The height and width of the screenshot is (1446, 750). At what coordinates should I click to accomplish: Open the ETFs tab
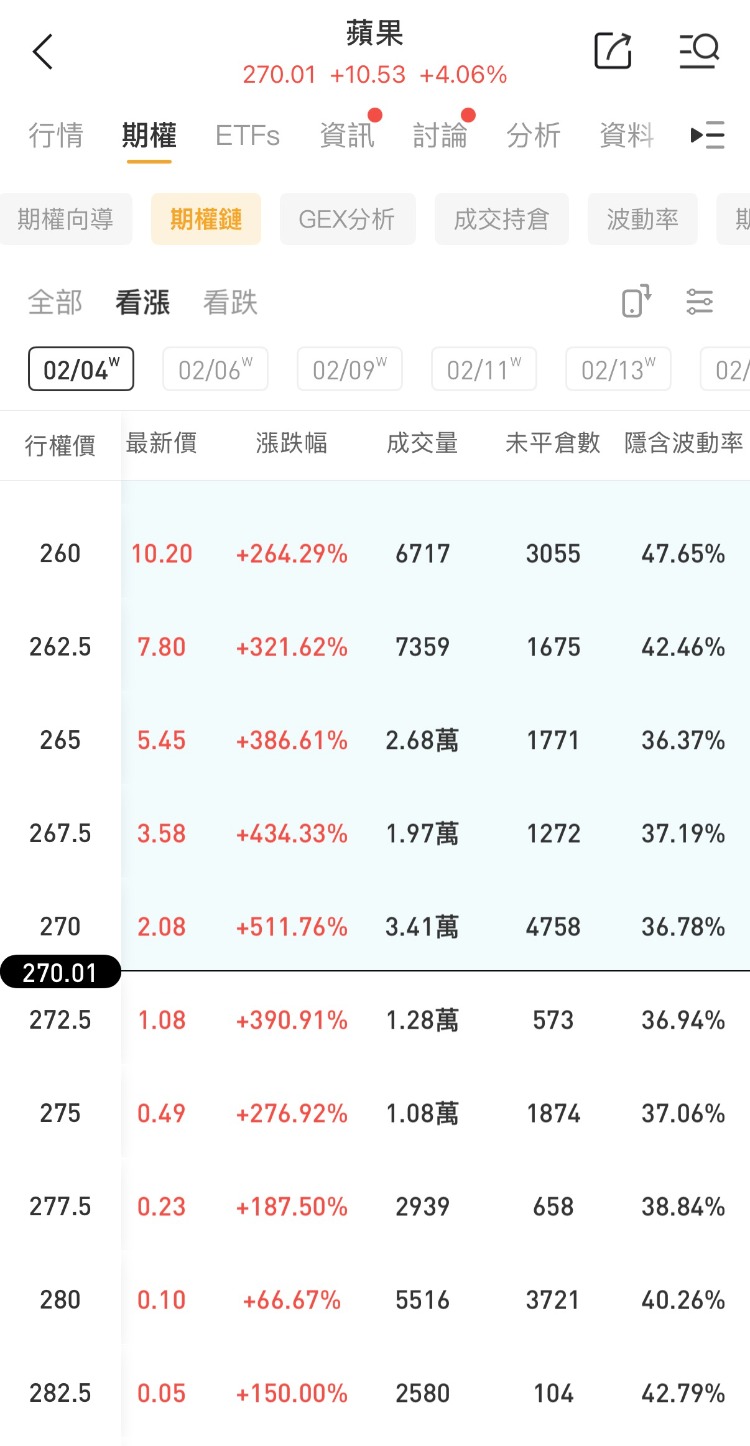pos(247,135)
